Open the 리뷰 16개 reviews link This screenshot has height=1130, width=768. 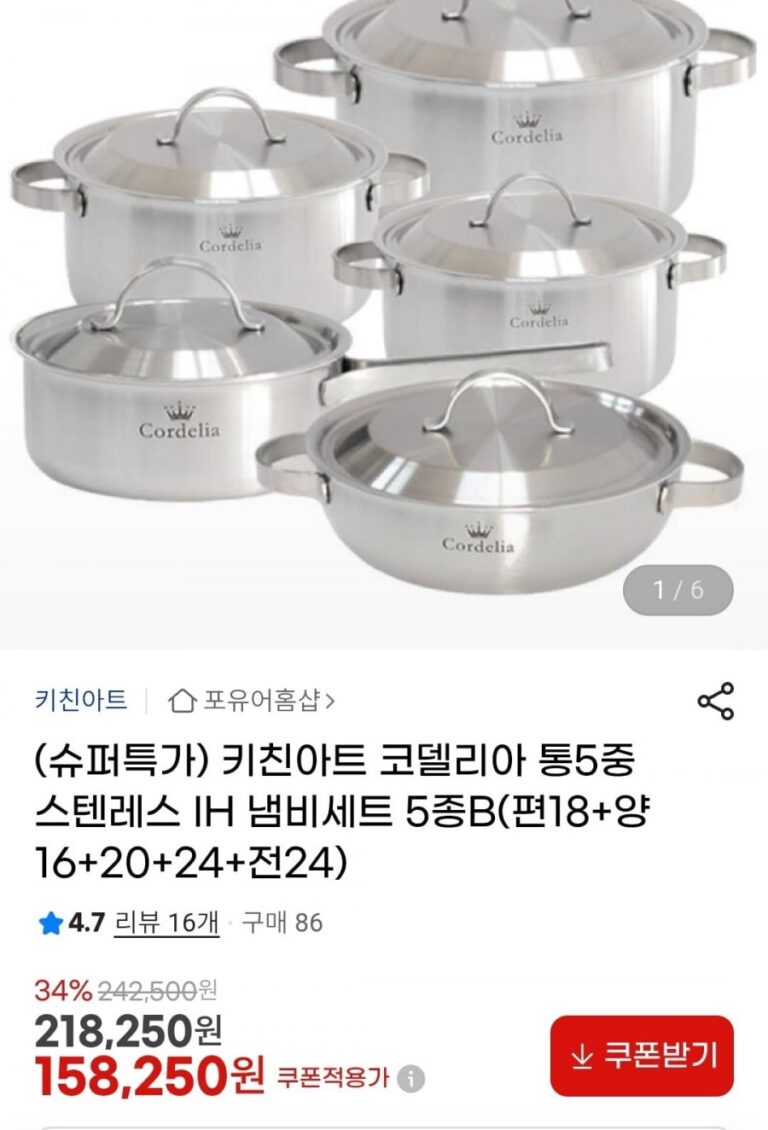tap(167, 922)
